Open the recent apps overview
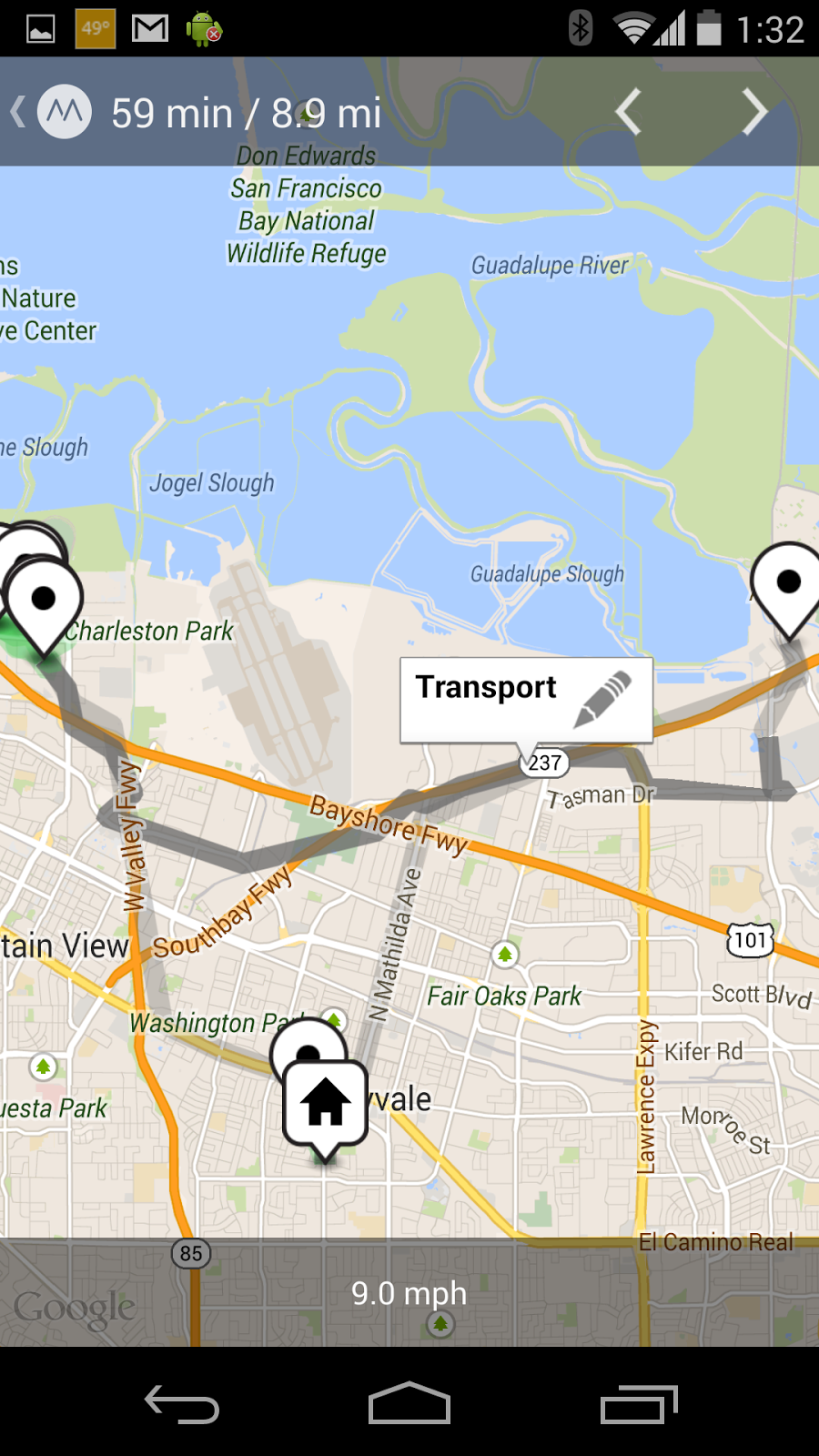This screenshot has width=819, height=1456. [x=639, y=1404]
